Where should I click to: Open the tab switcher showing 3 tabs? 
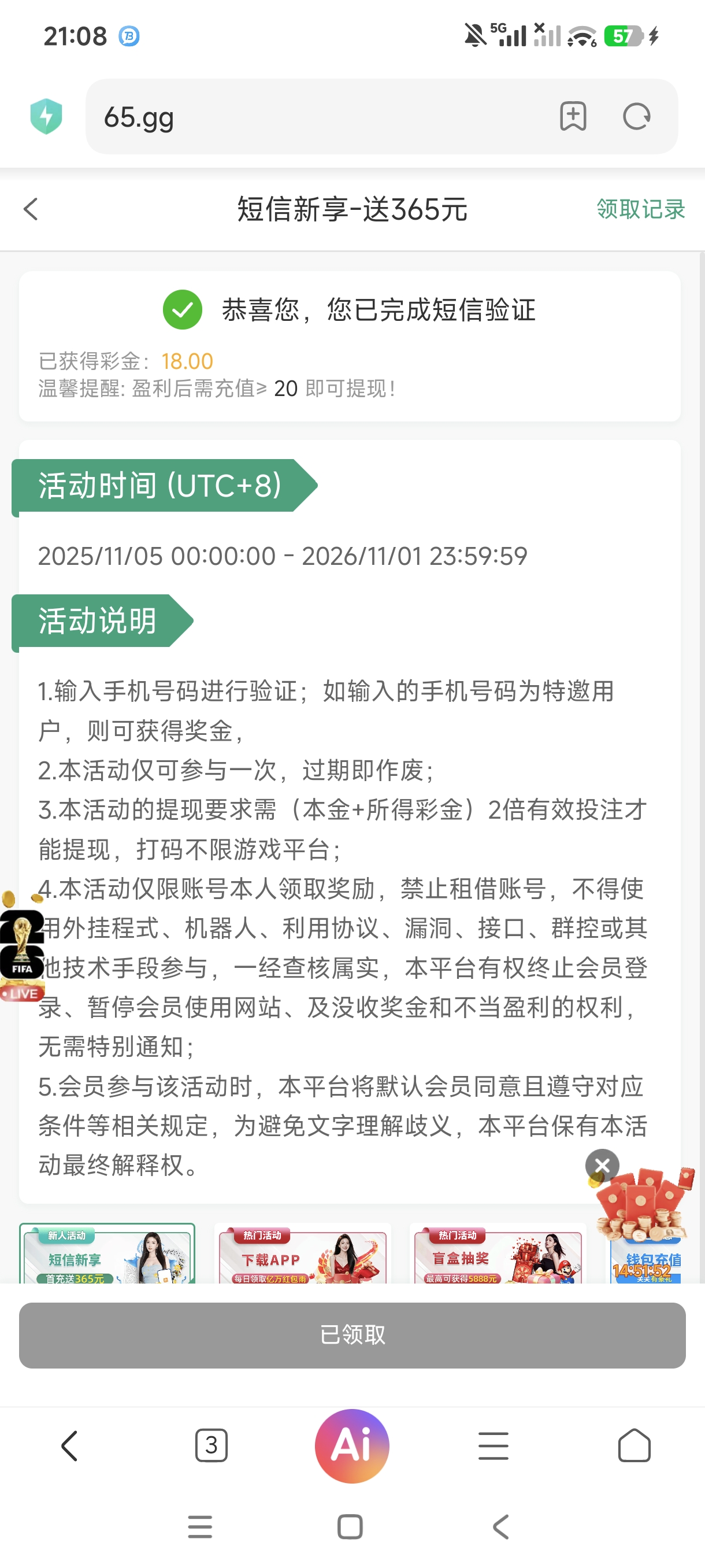click(211, 1445)
